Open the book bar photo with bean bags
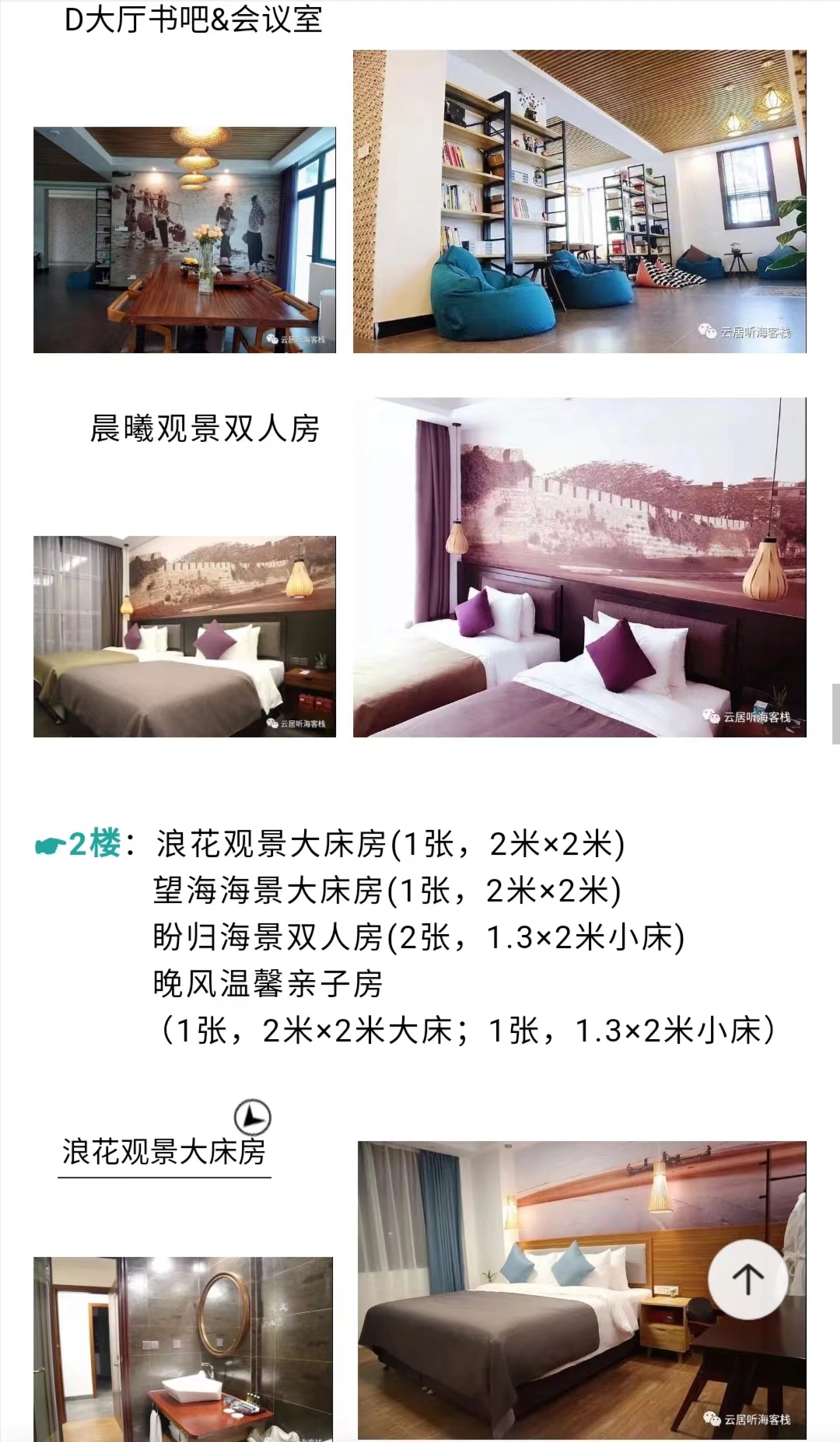 point(579,201)
